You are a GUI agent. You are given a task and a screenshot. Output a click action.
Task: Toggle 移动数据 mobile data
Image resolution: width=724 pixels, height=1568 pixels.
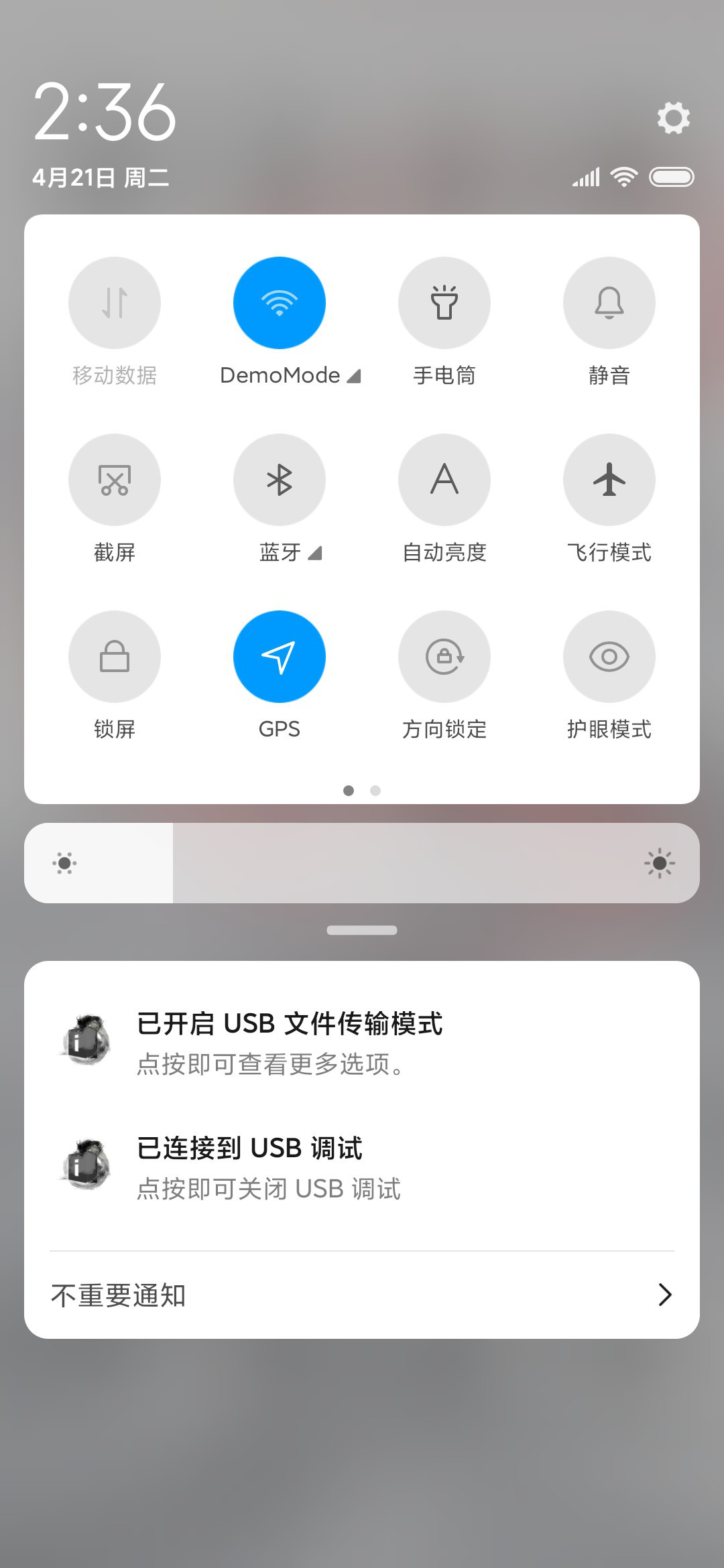tap(115, 303)
